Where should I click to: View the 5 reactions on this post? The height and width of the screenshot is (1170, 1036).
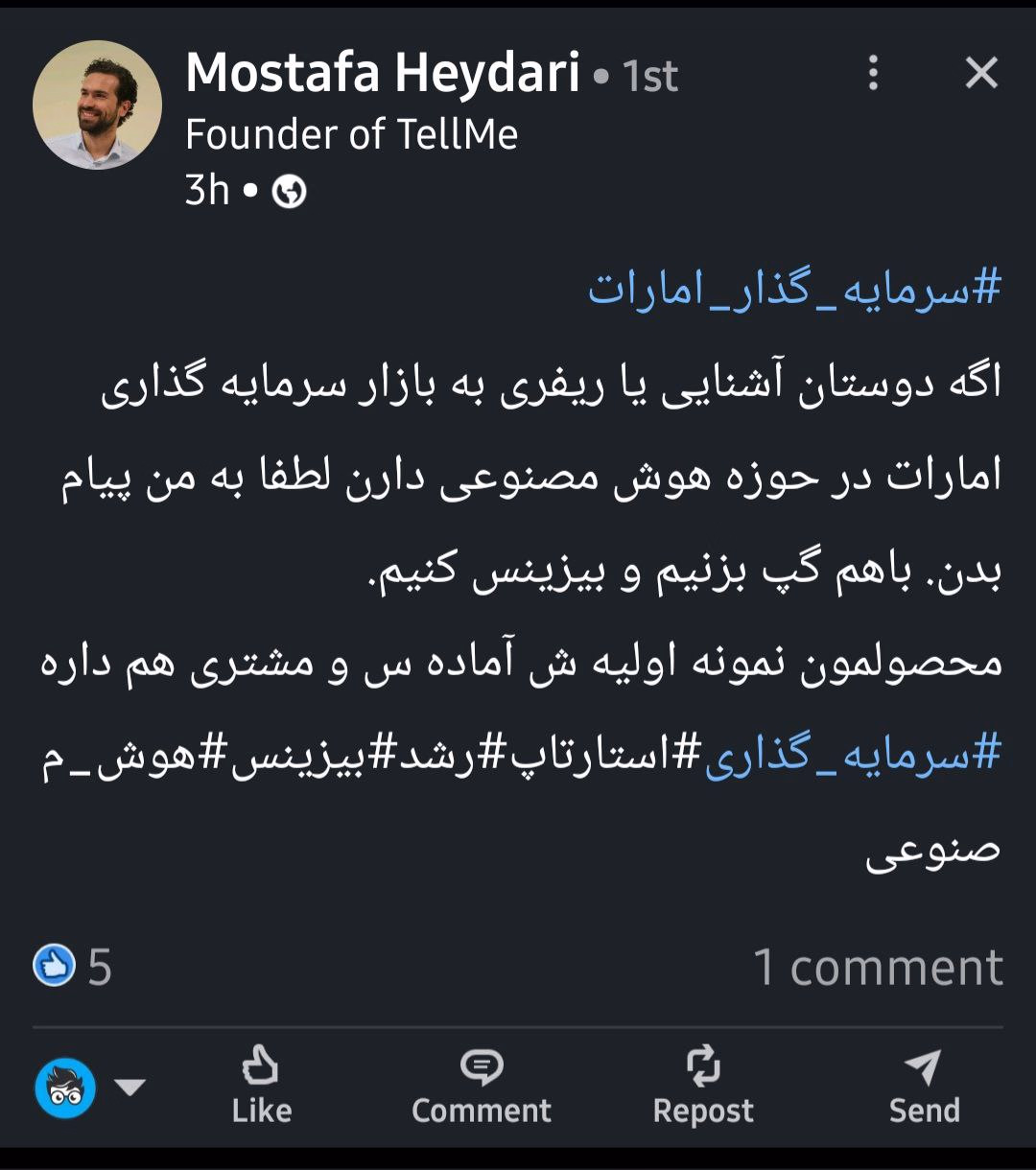(73, 967)
